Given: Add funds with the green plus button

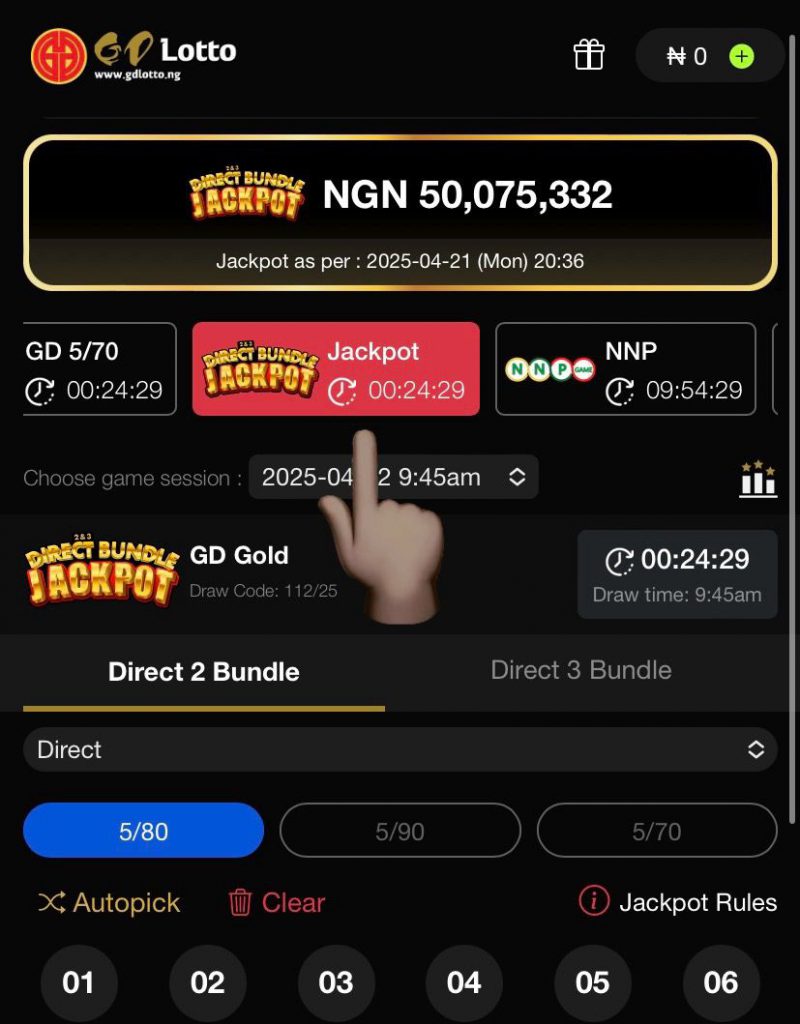Looking at the screenshot, I should point(741,56).
